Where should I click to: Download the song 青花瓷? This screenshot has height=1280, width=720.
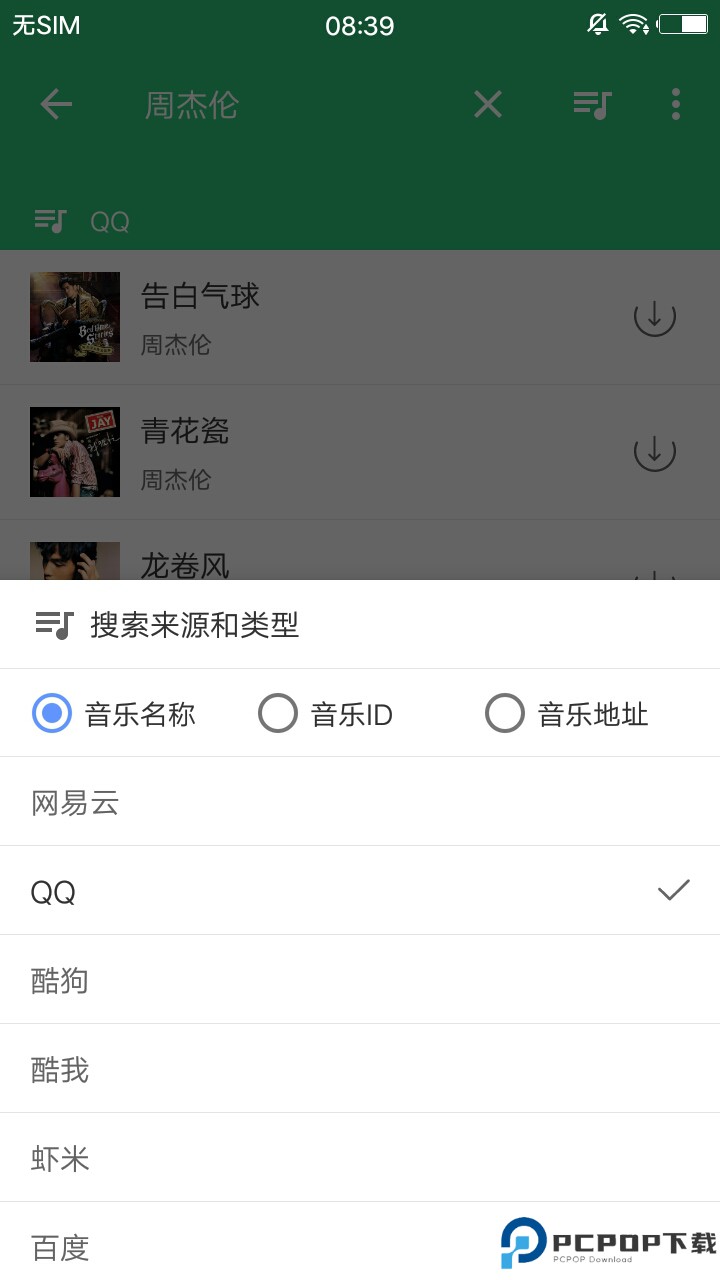[655, 452]
